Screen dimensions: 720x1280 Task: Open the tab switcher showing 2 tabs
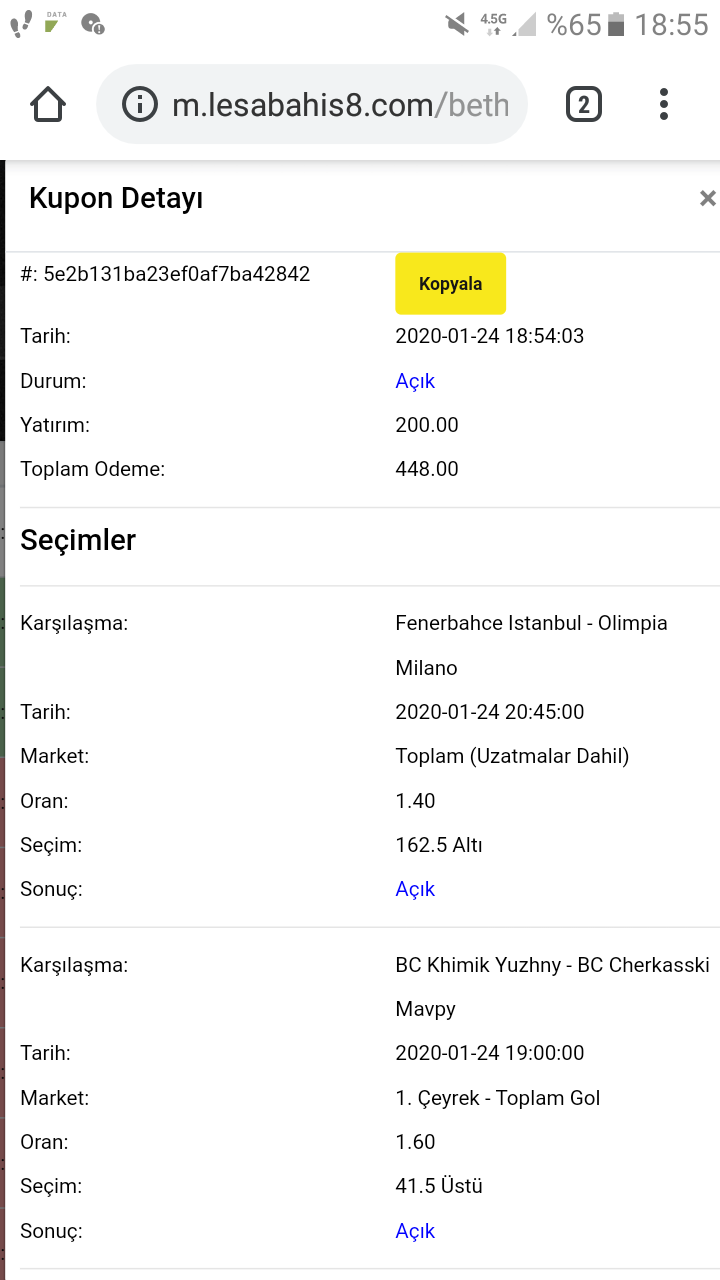(584, 104)
